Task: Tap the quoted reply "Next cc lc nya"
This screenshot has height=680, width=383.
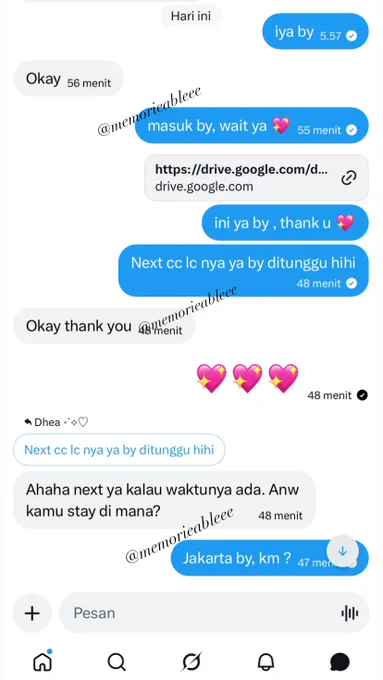Action: click(119, 450)
